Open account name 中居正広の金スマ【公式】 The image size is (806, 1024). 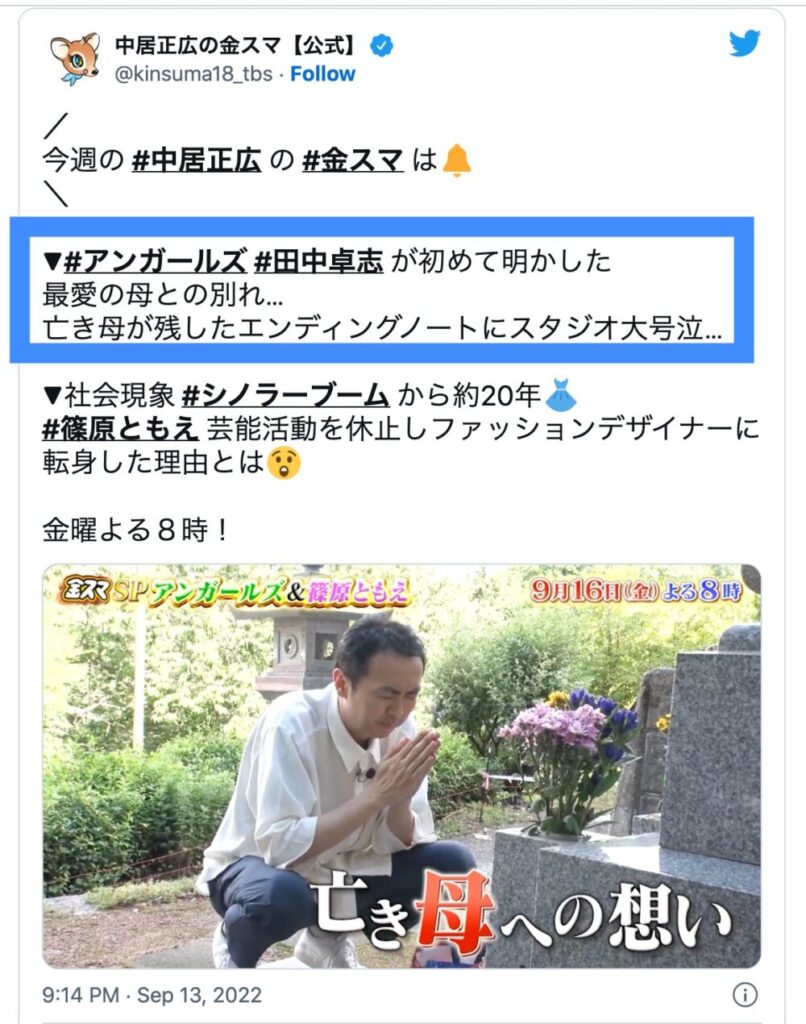click(x=236, y=45)
